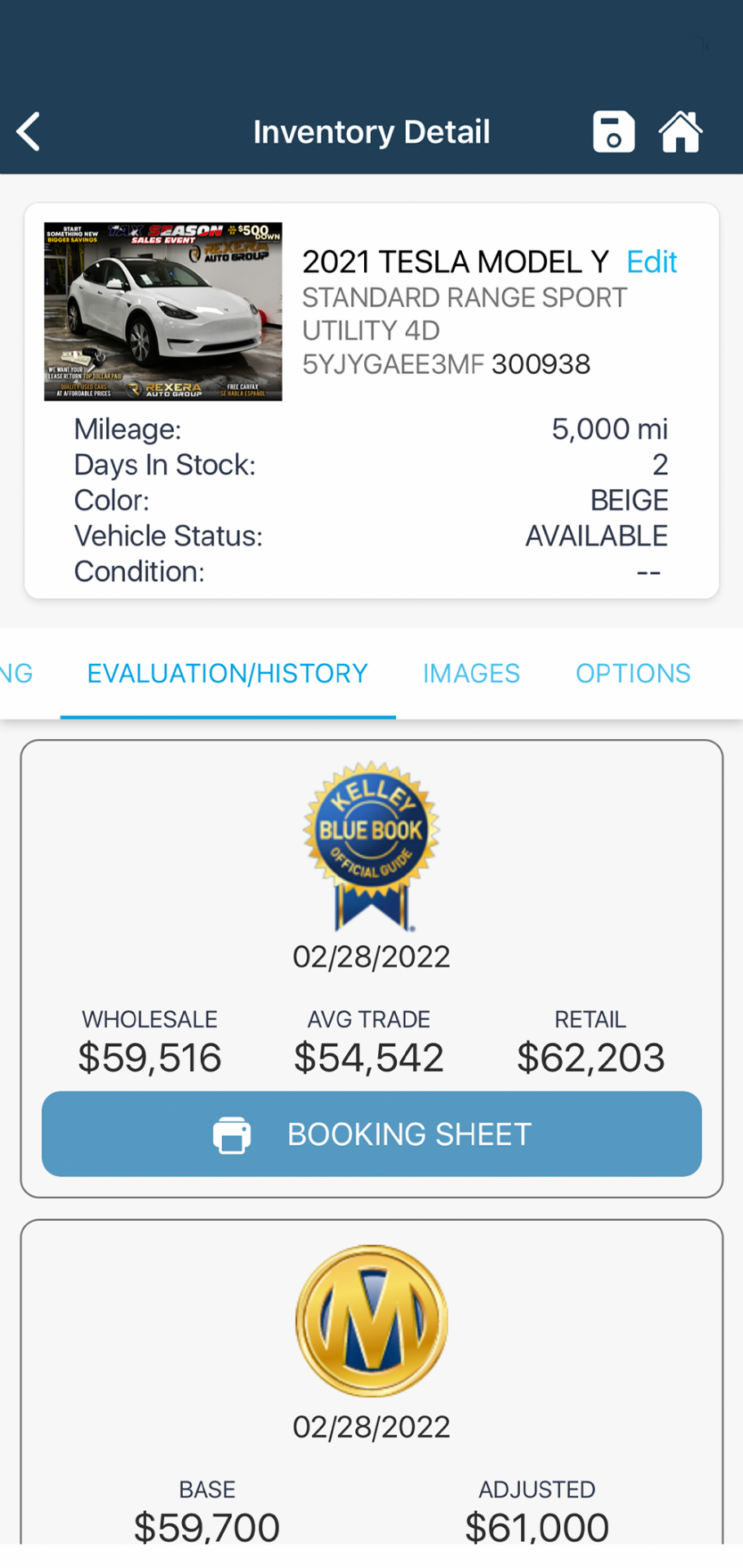Tap the printer icon on the Booking Sheet button

click(x=233, y=1134)
